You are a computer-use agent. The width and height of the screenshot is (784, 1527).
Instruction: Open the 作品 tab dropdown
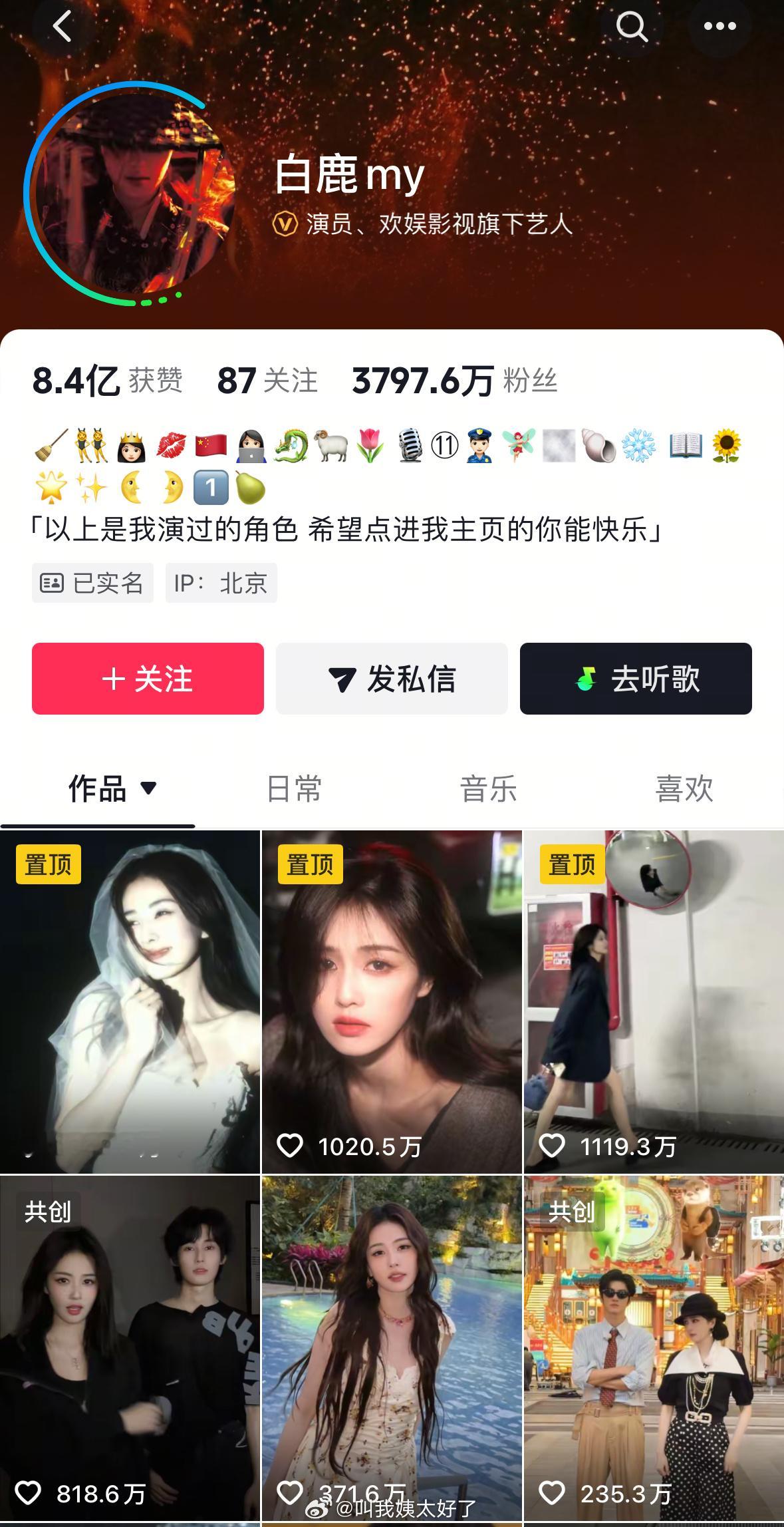coord(112,789)
